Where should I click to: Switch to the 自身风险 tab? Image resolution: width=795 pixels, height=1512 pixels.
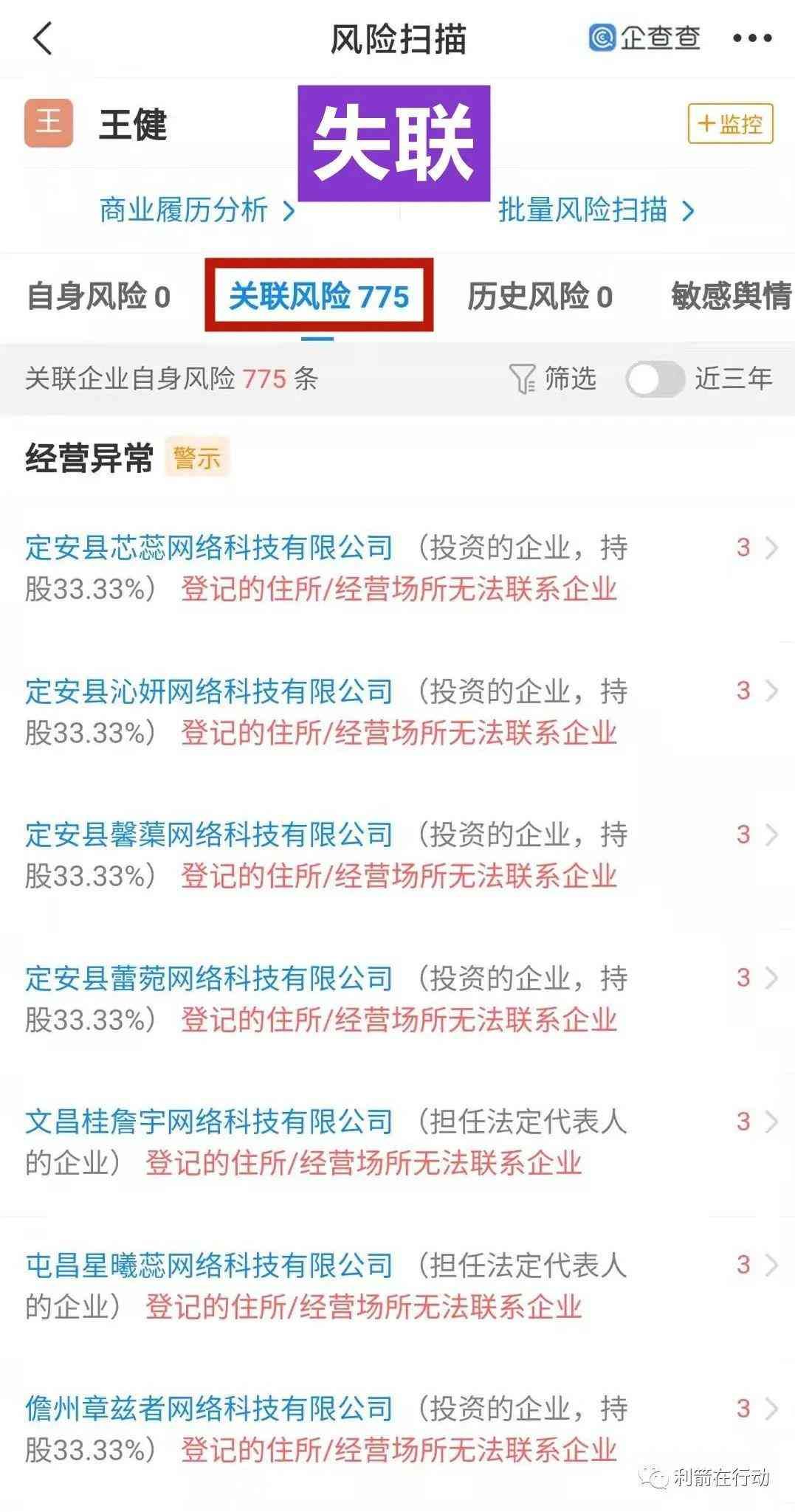tap(98, 298)
